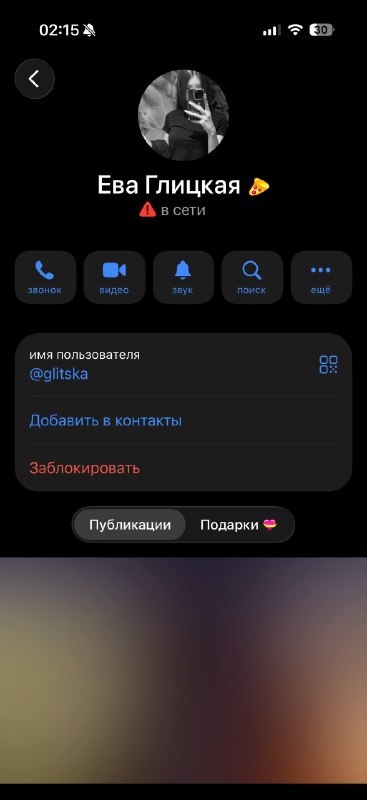367x800 pixels.
Task: Switch to the Публикации tab
Action: pos(130,525)
